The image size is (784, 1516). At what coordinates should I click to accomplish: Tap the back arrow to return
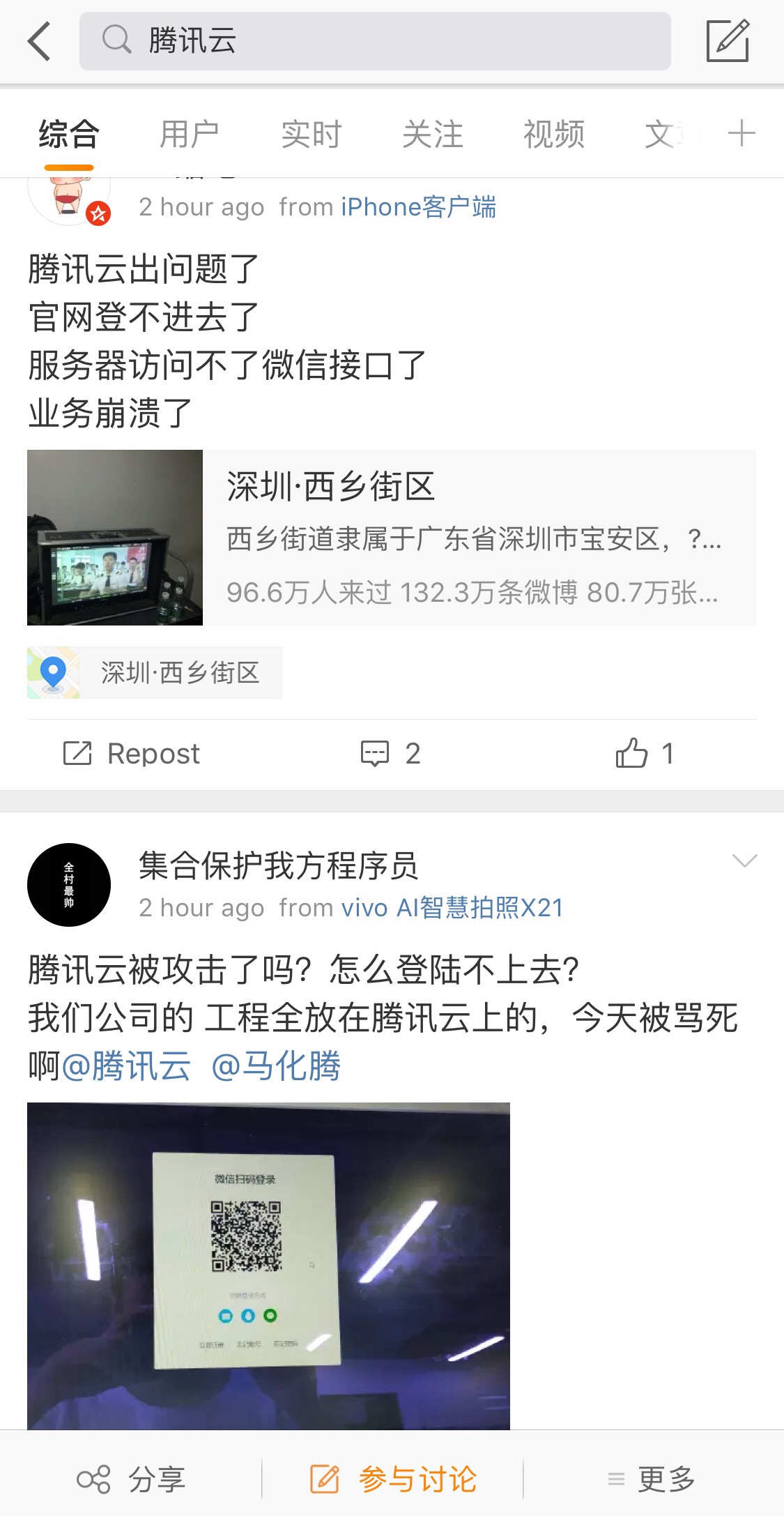click(39, 40)
